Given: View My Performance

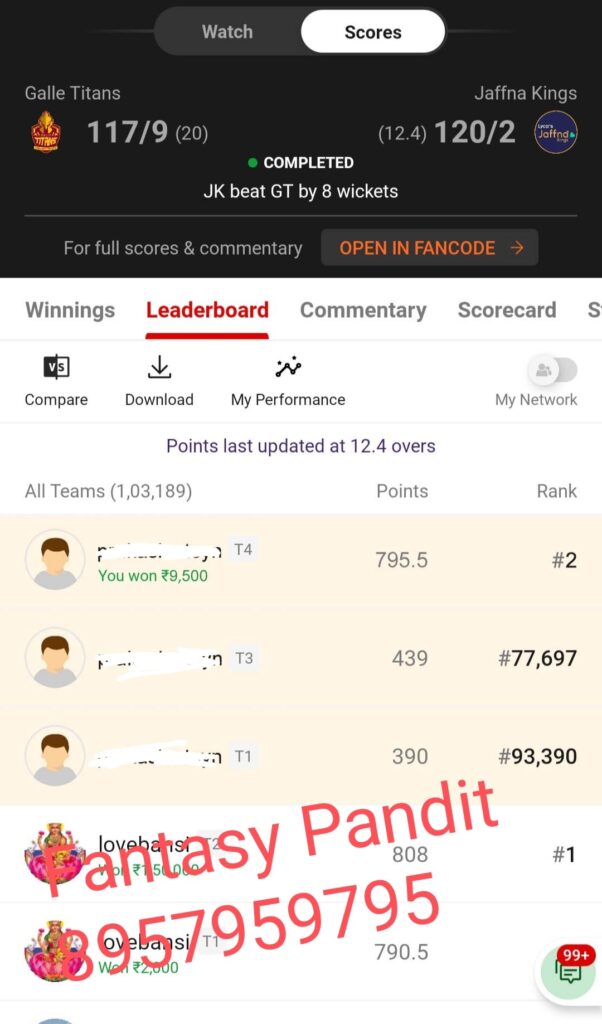Looking at the screenshot, I should 288,381.
